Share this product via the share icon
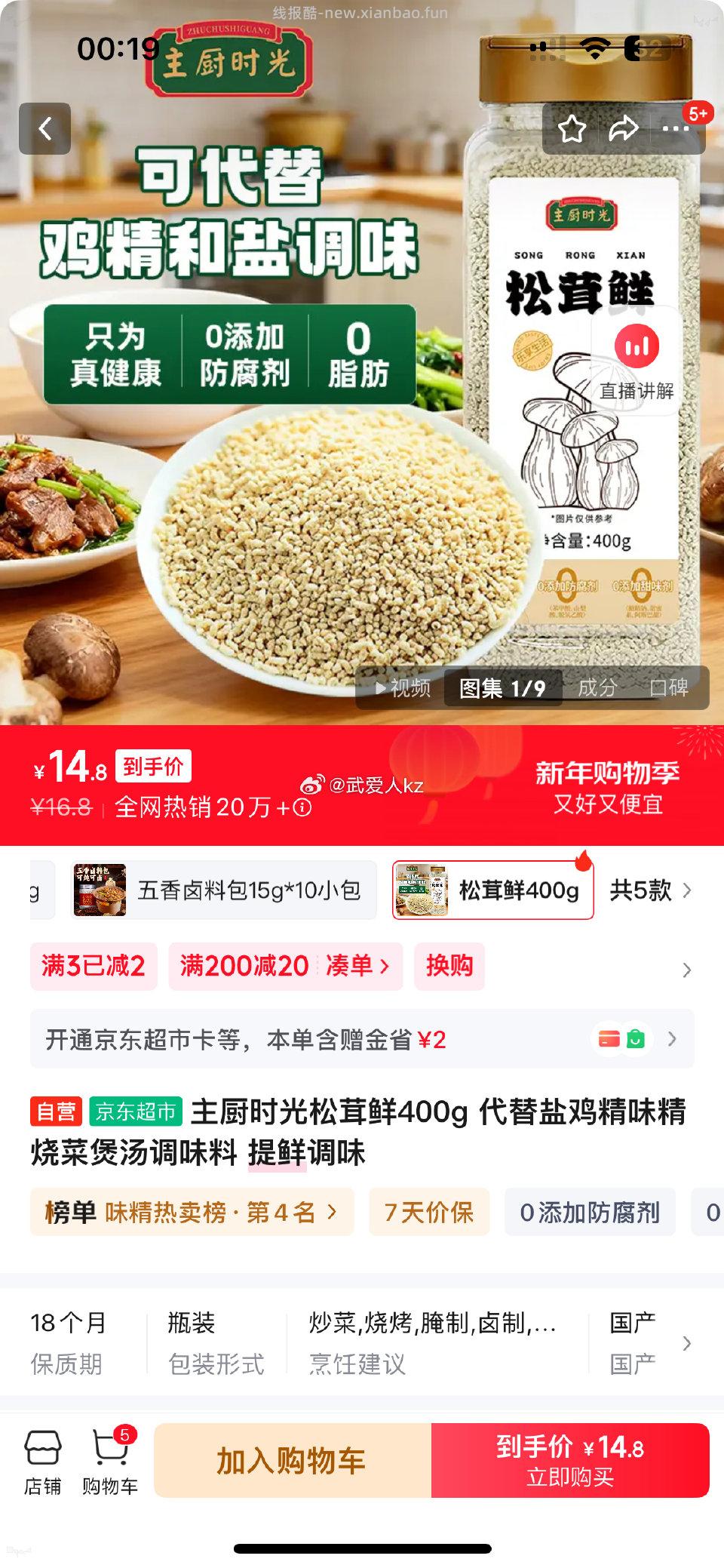Screen dimensions: 724x1568 (624, 130)
